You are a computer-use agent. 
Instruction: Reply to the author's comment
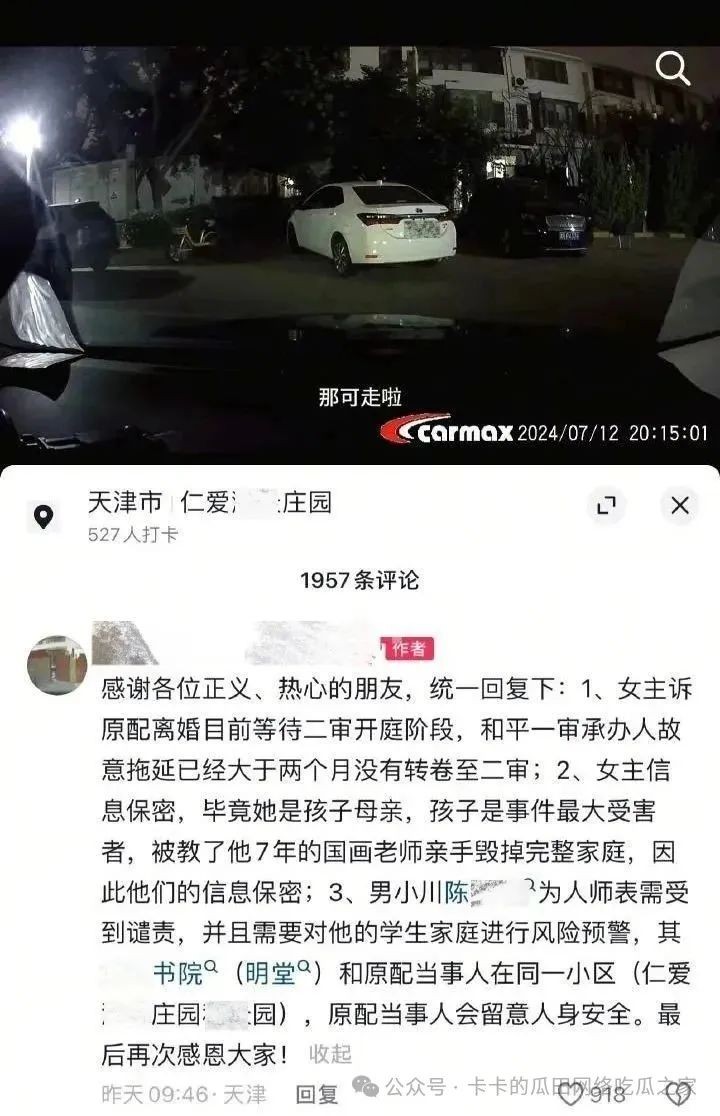(x=317, y=1094)
